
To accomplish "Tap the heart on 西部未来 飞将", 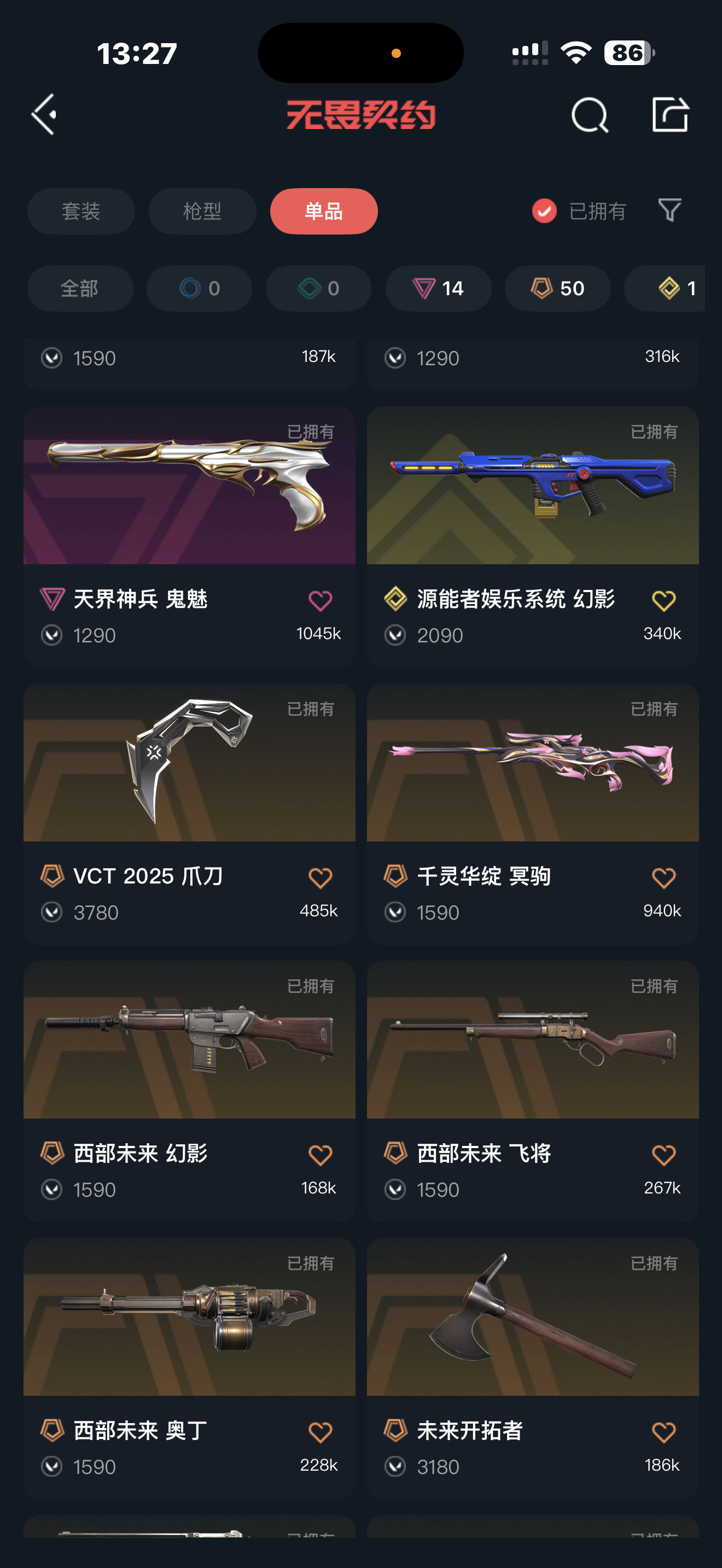I will pyautogui.click(x=663, y=1155).
